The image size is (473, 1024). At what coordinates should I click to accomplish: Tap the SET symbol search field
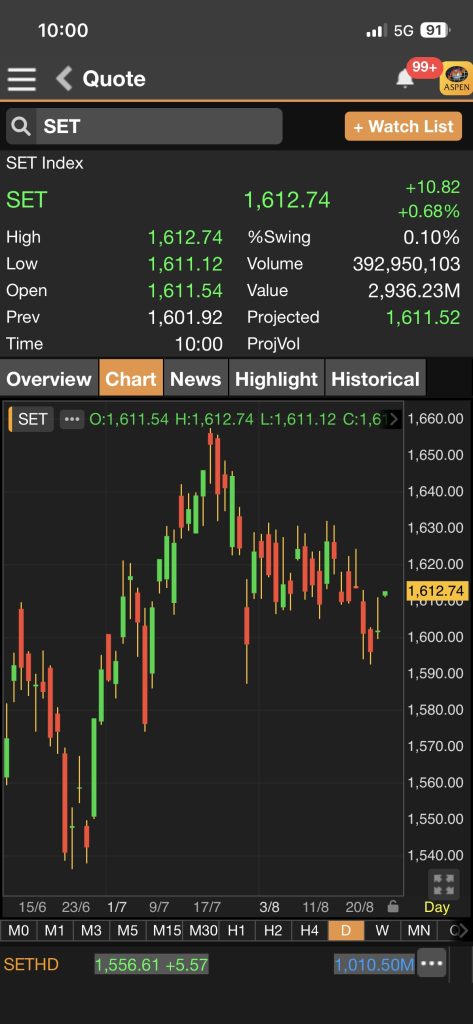pyautogui.click(x=144, y=126)
